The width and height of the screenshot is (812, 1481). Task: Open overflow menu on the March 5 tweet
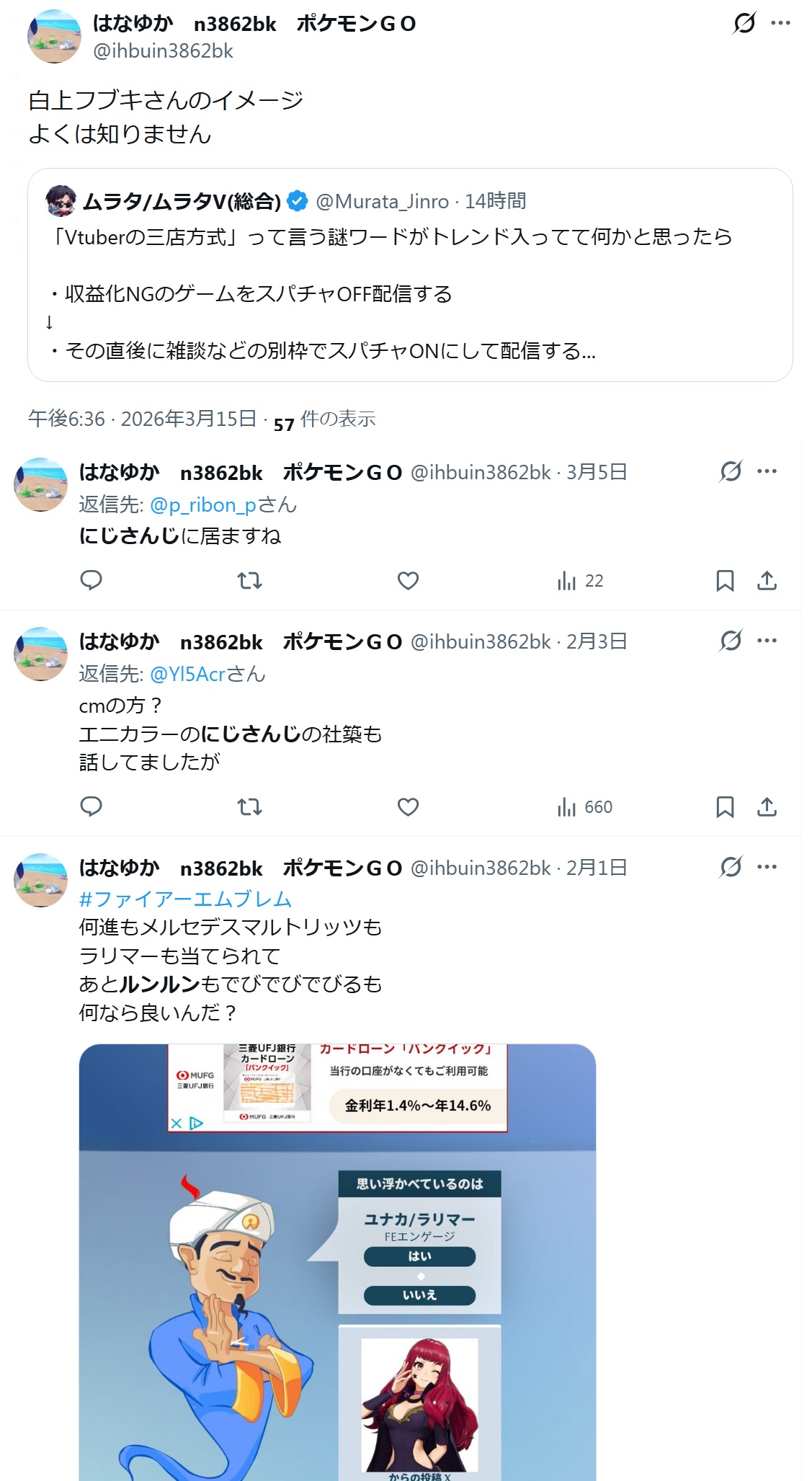[x=767, y=471]
